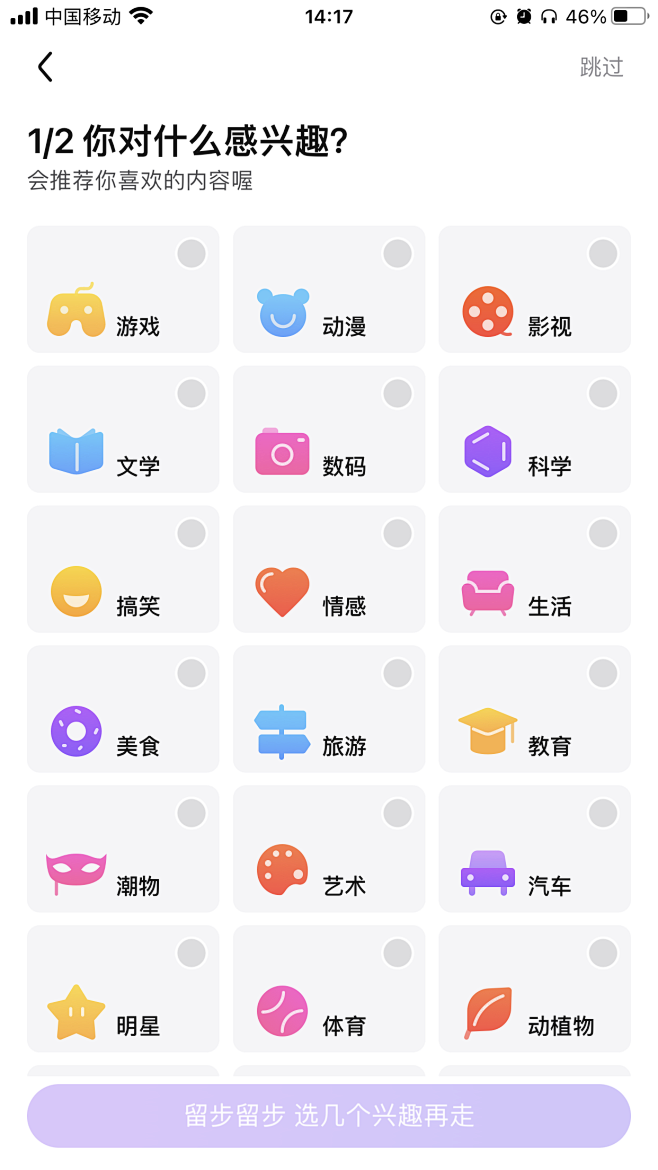Pick the 情感 interest card
This screenshot has width=658, height=1170.
(x=329, y=569)
